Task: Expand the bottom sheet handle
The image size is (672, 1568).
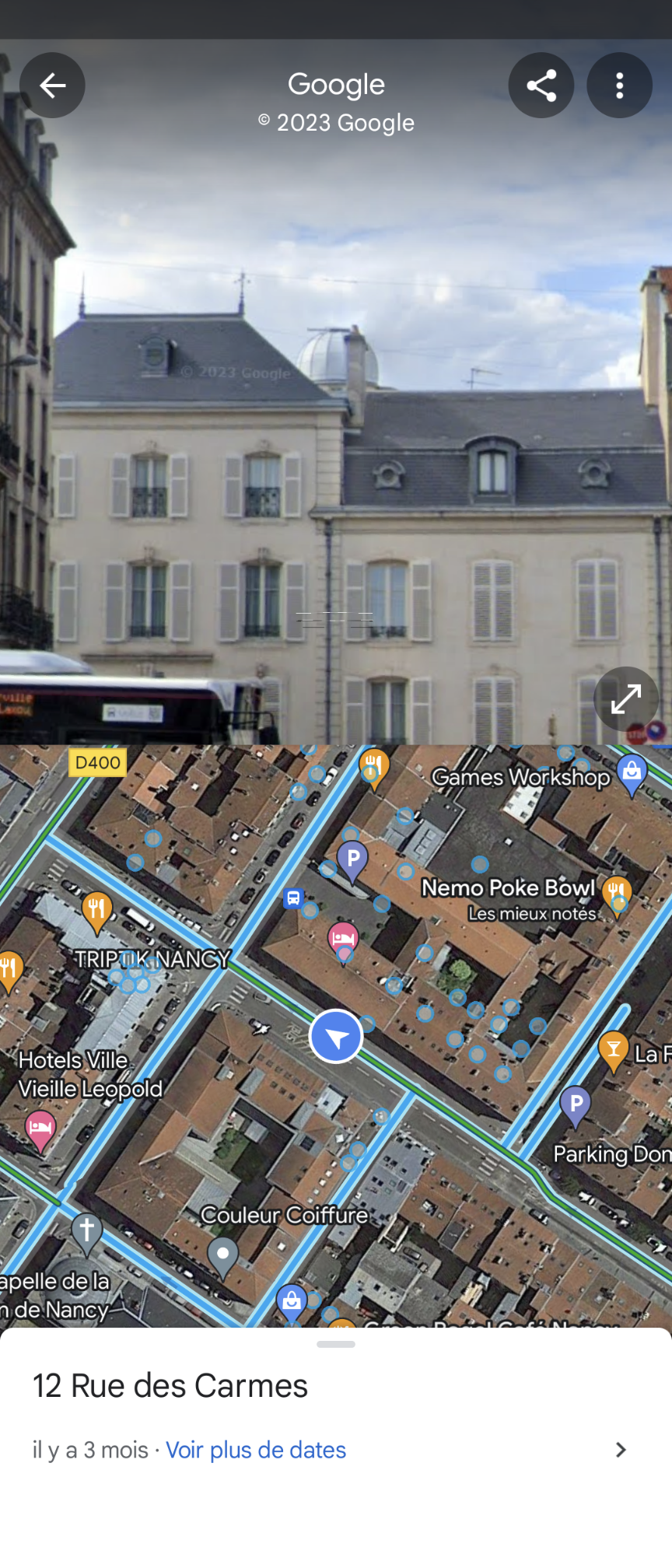Action: [x=336, y=1344]
